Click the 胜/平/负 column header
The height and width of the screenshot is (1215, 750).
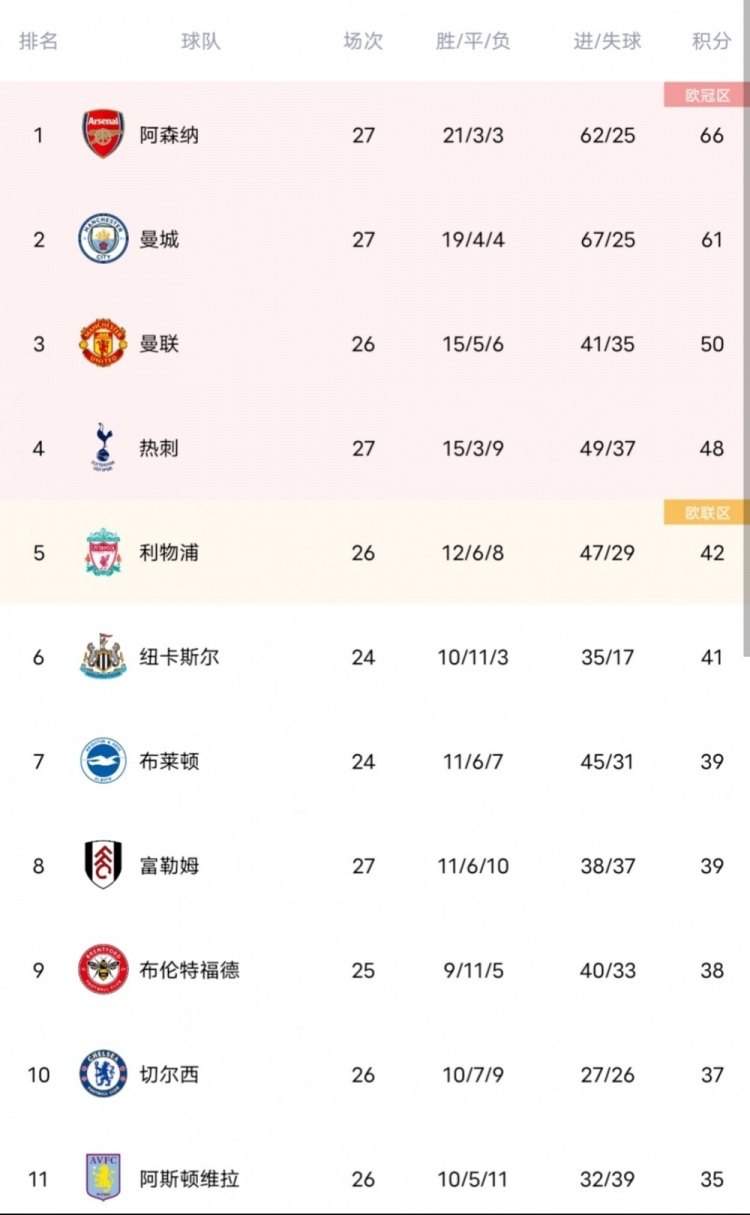pyautogui.click(x=472, y=42)
